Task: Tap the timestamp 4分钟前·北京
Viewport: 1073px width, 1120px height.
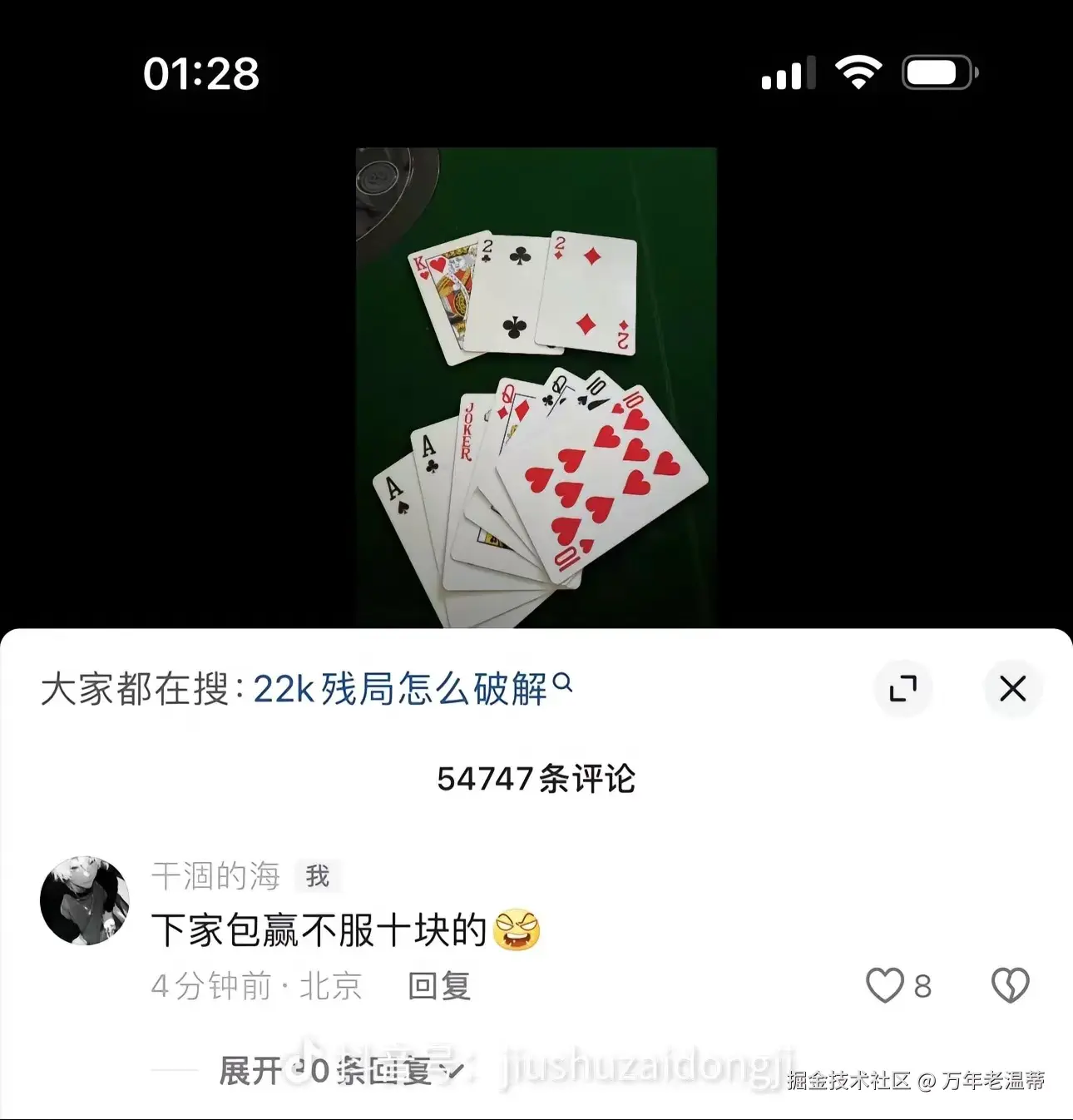Action: pos(256,986)
